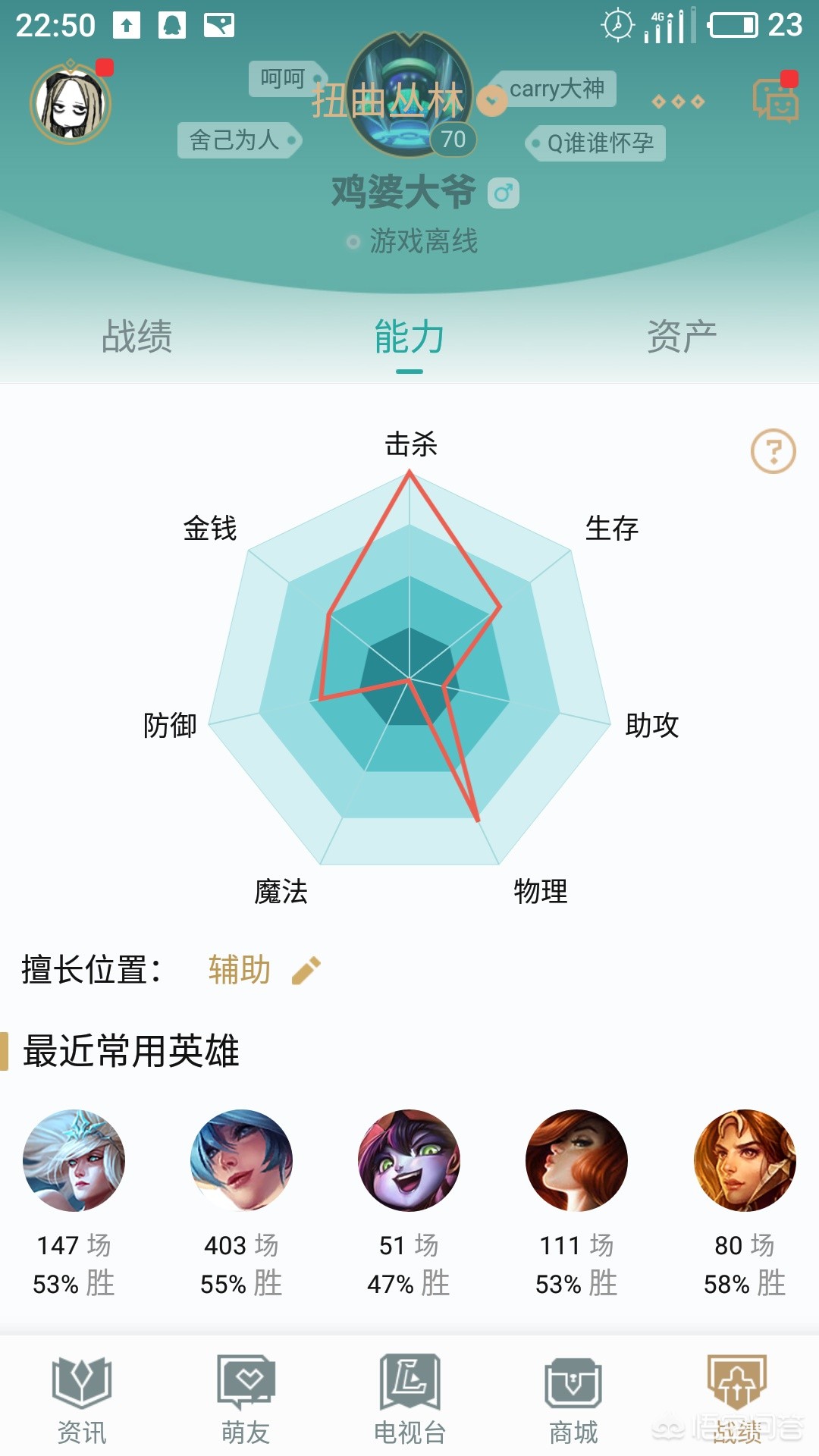Open the hero with 80 场 played
Screen dimensions: 819x1456
click(745, 1160)
